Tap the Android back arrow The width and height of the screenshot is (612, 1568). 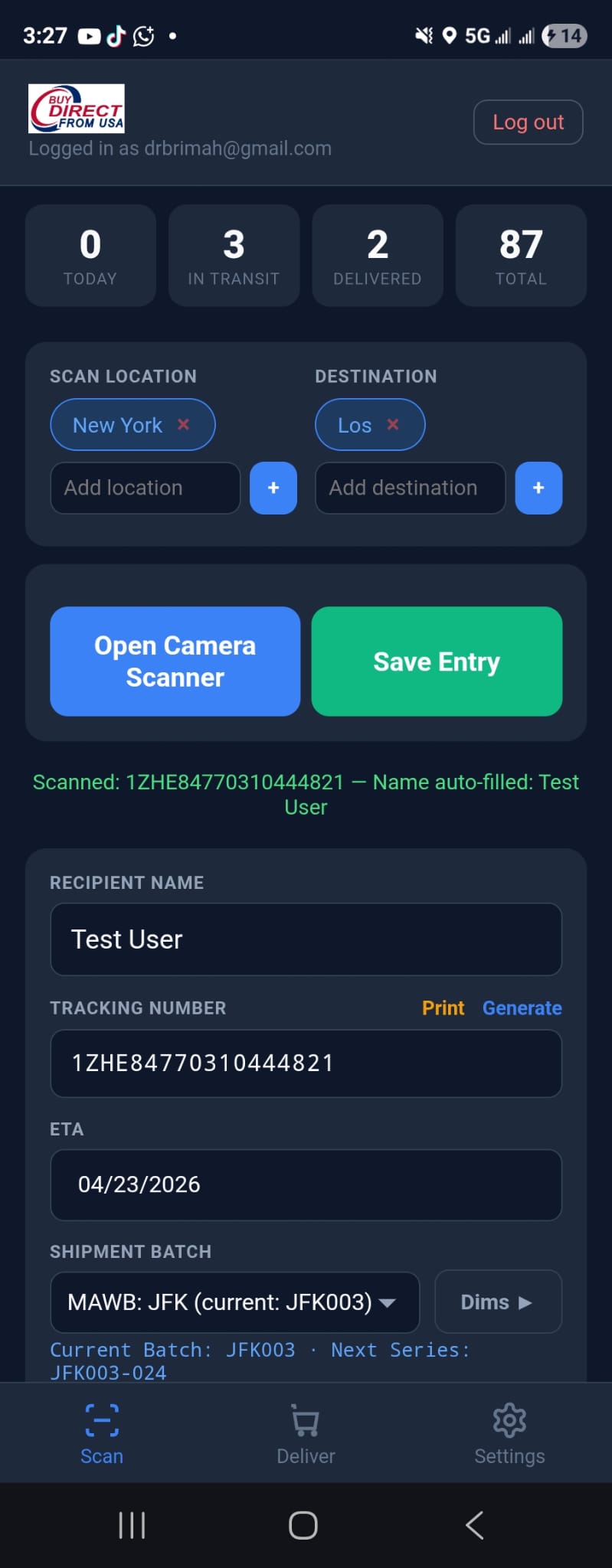(474, 1524)
